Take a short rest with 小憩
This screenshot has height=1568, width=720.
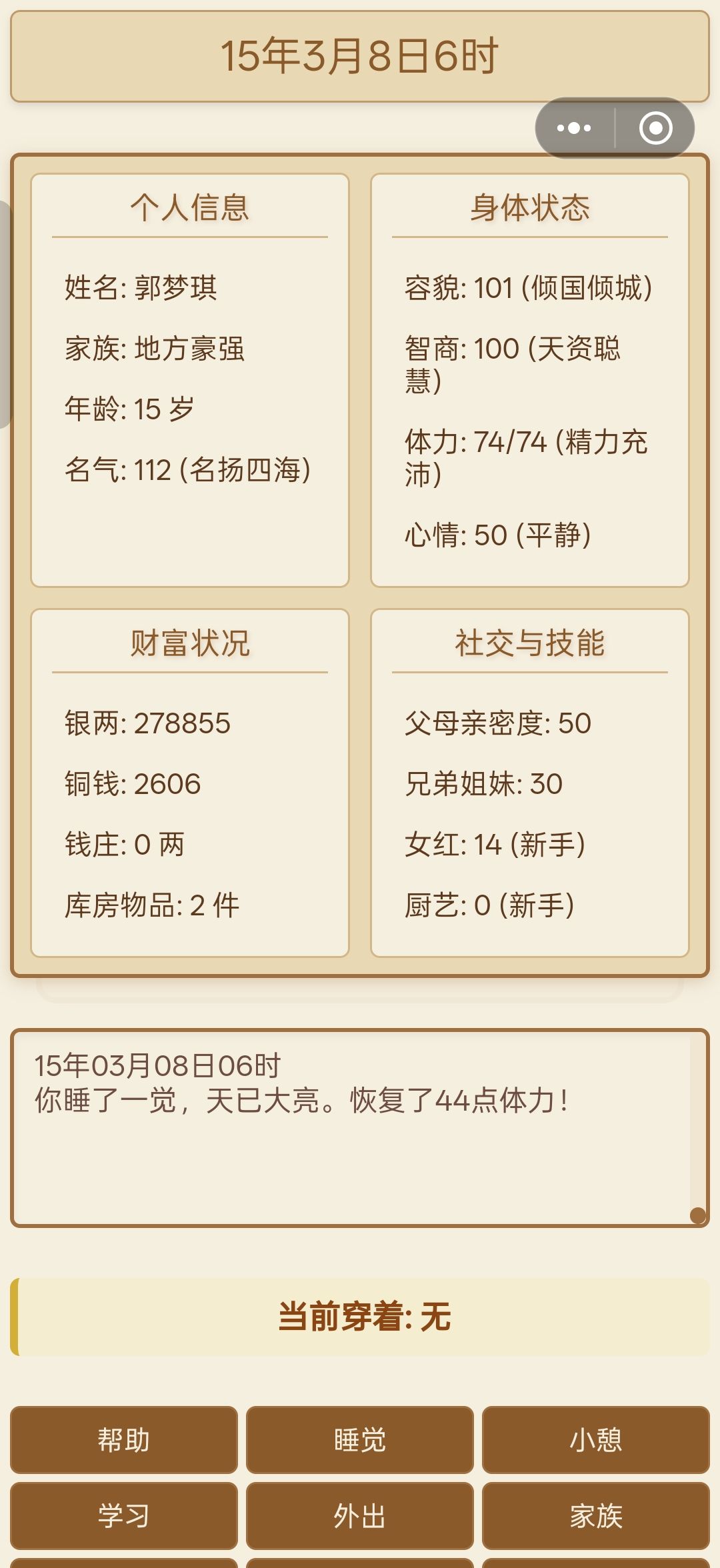(596, 1439)
